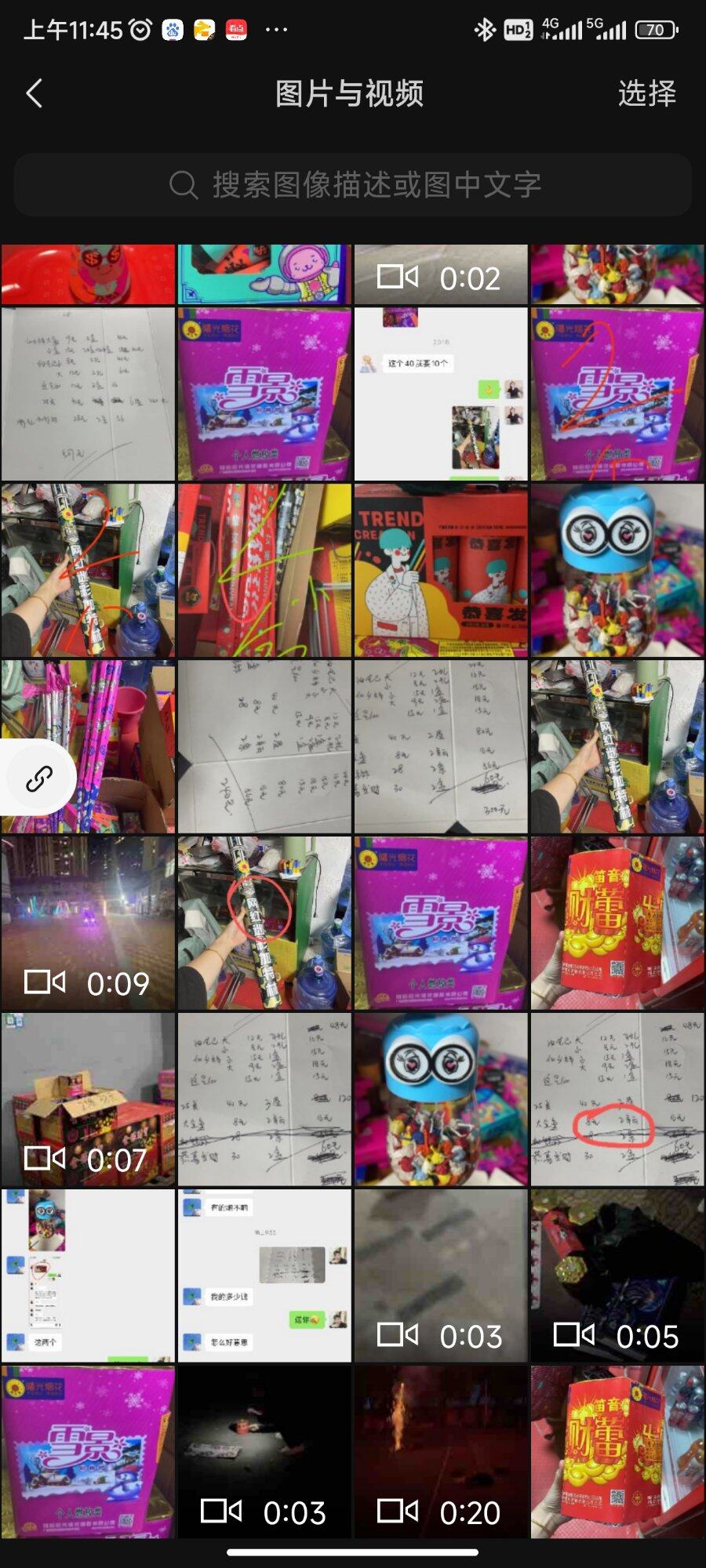Play the 0:20 firework video
This screenshot has width=706, height=1568.
[x=440, y=1452]
